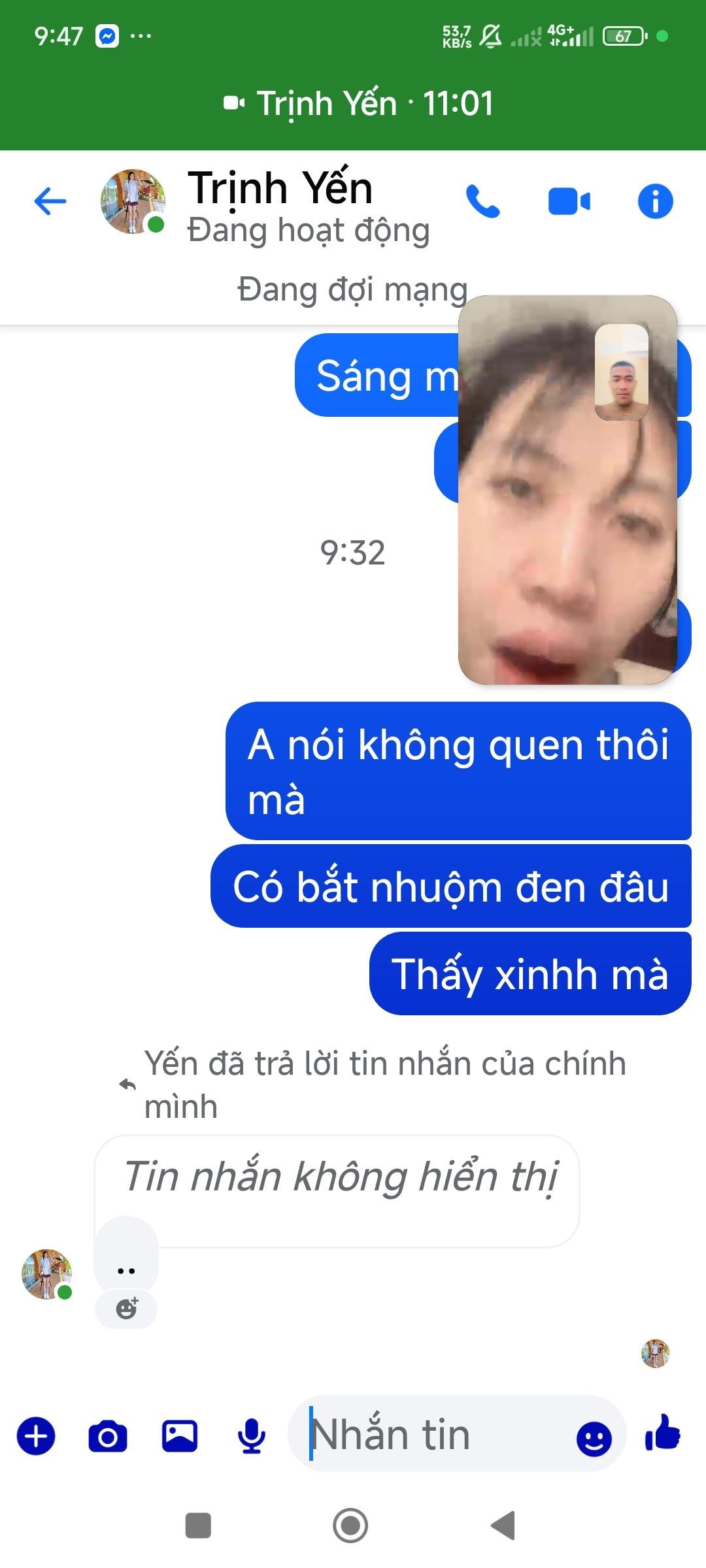Image resolution: width=706 pixels, height=1568 pixels.
Task: Open recent apps from navigation bar
Action: coord(198,1526)
